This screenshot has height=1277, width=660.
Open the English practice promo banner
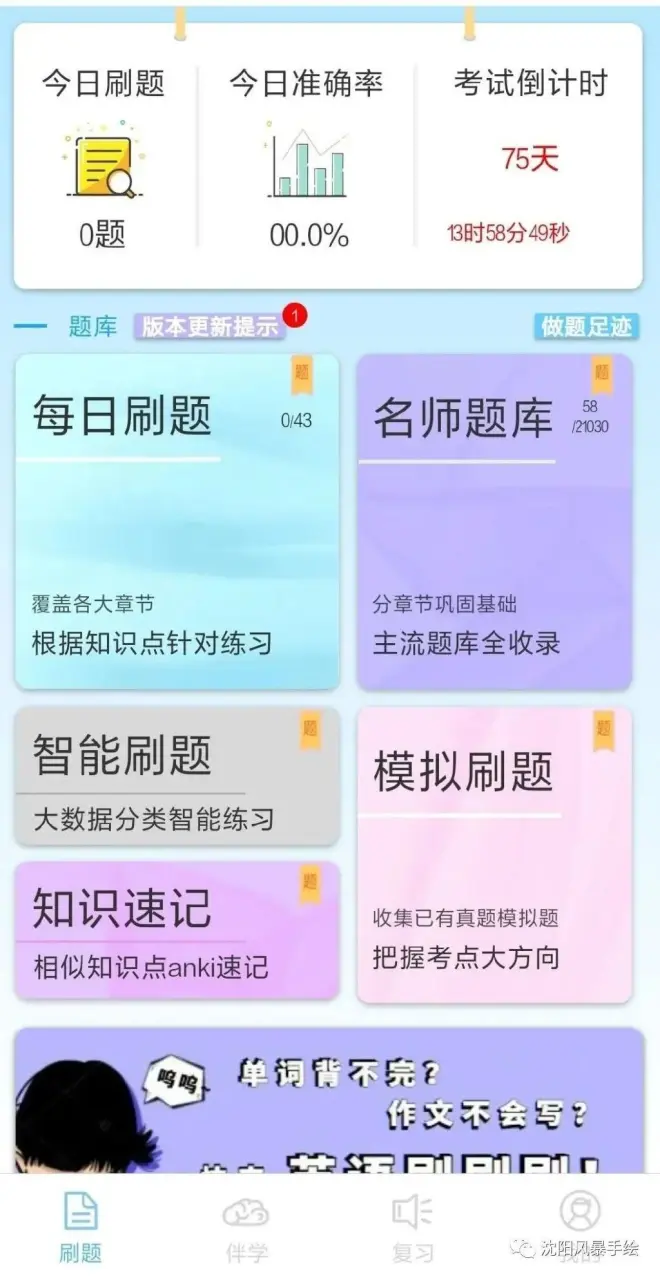(330, 1100)
